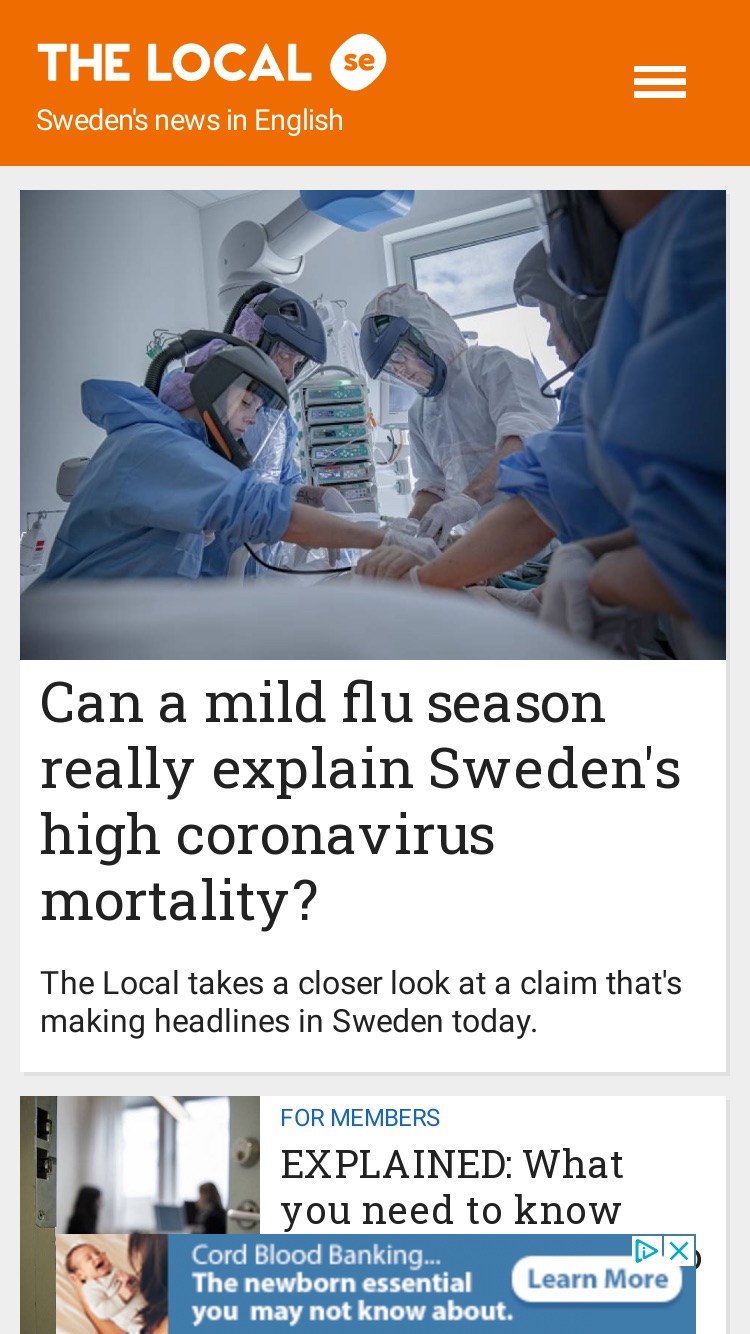Screen dimensions: 750x1334
Task: Open the hamburger menu
Action: coord(660,82)
